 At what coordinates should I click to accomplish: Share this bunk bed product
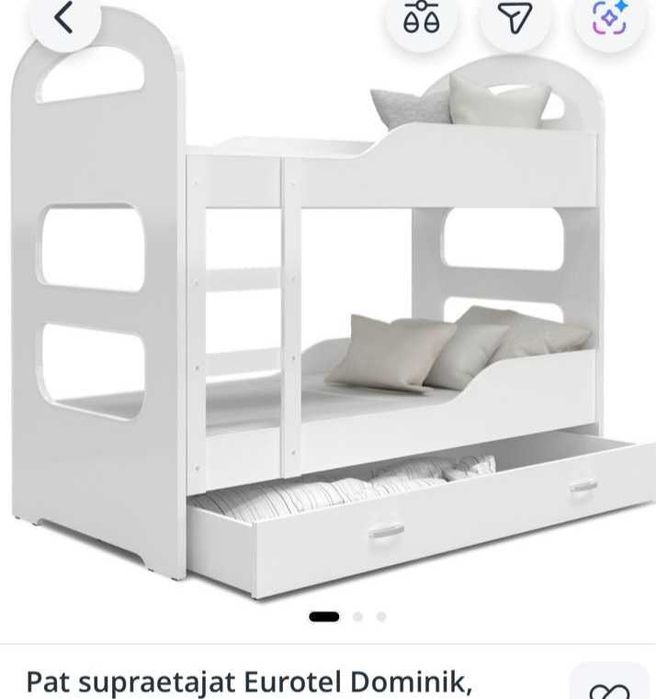[515, 18]
